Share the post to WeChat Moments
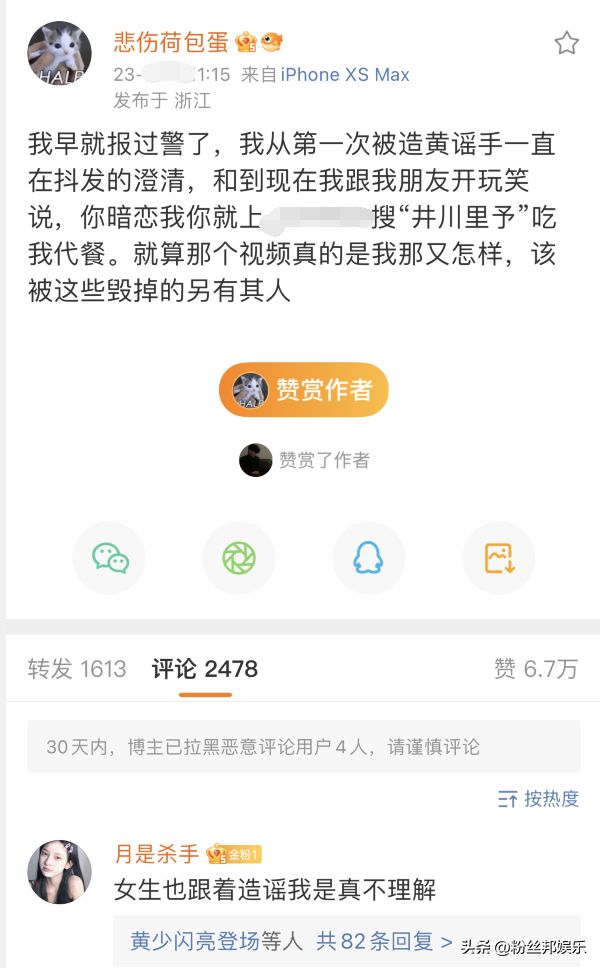 239,558
